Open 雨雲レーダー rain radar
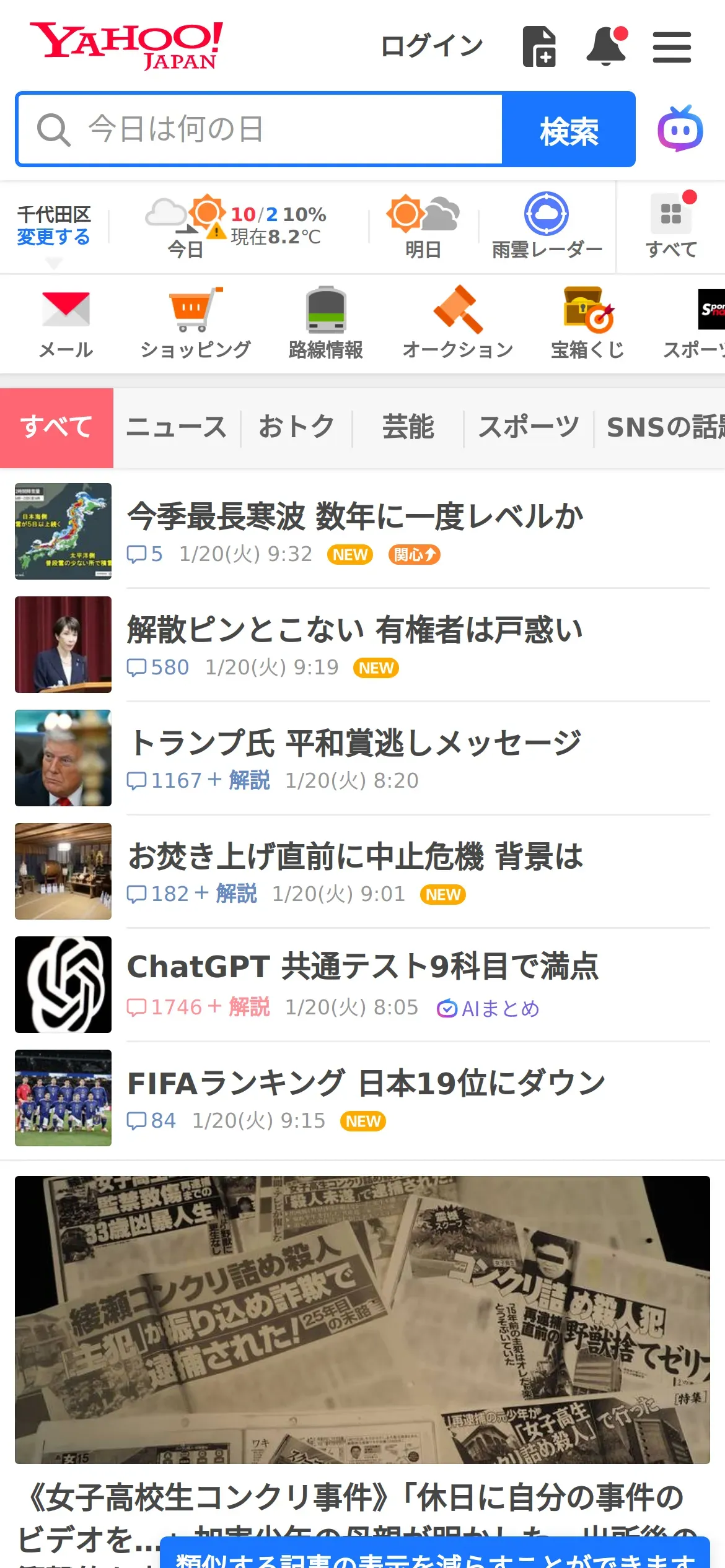The image size is (725, 1568). 547,227
